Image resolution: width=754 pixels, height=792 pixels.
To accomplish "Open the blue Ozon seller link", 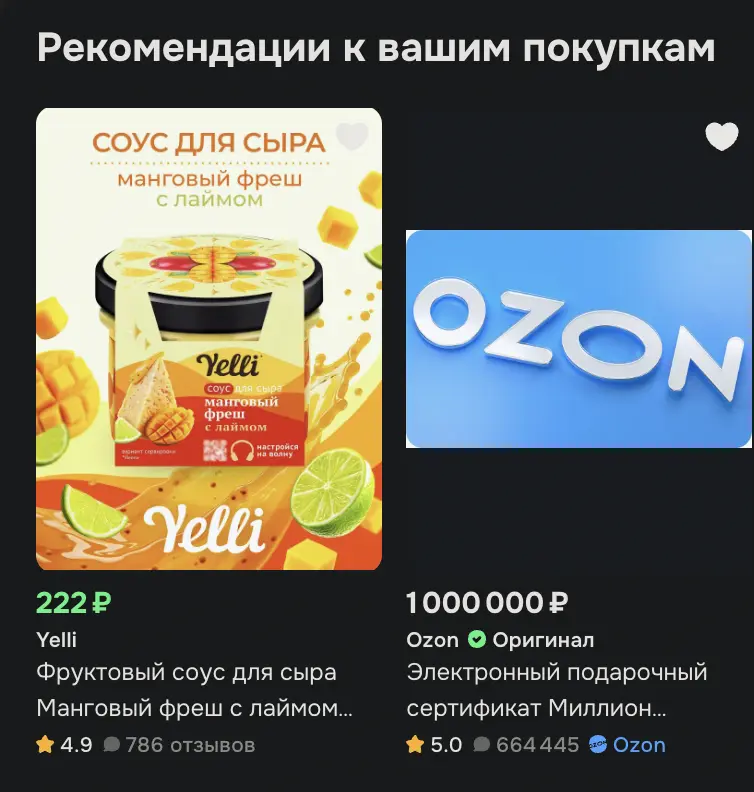I will (x=627, y=745).
